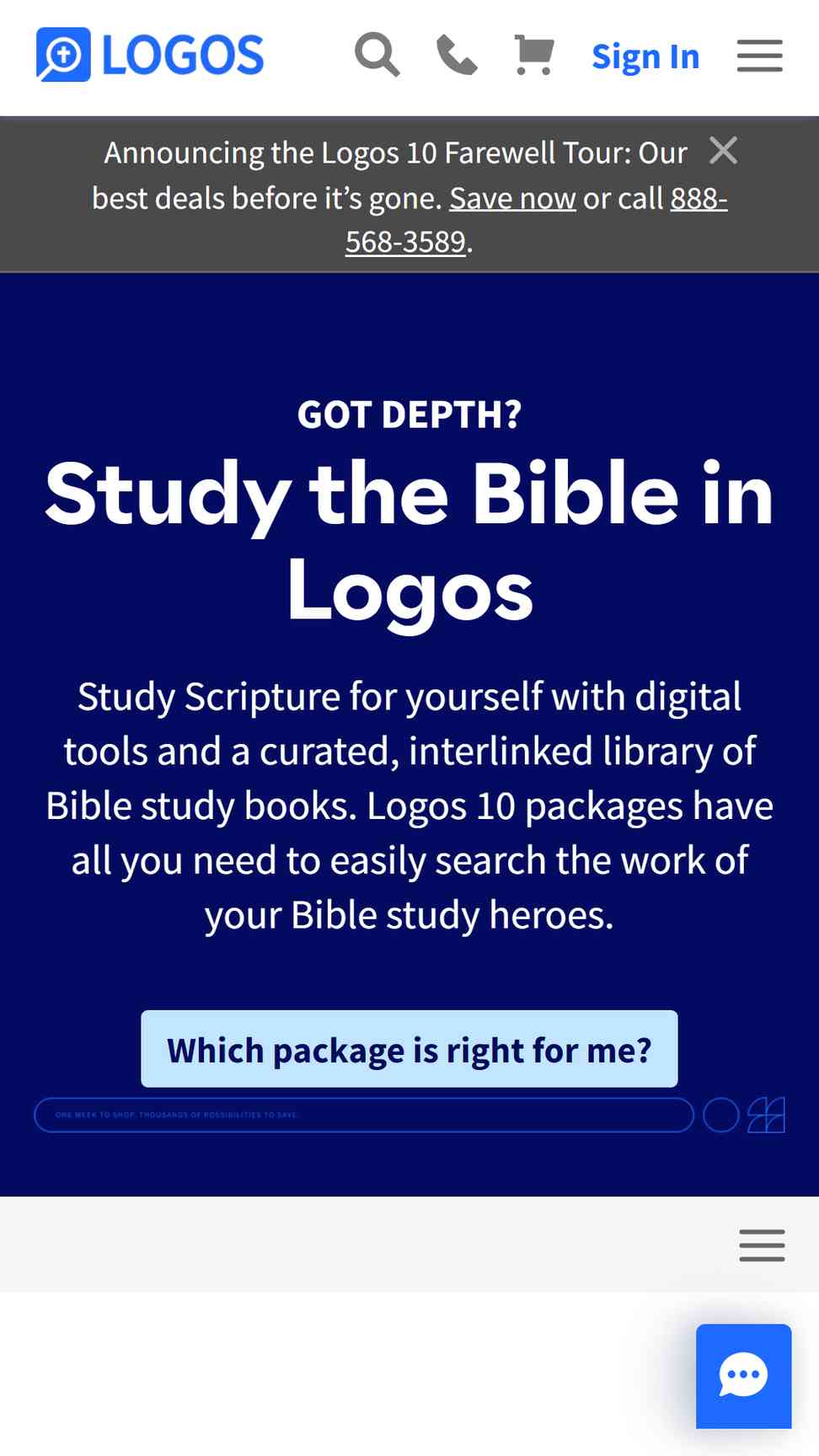
Task: Dismiss the Farewell Tour announcement banner
Action: (724, 151)
